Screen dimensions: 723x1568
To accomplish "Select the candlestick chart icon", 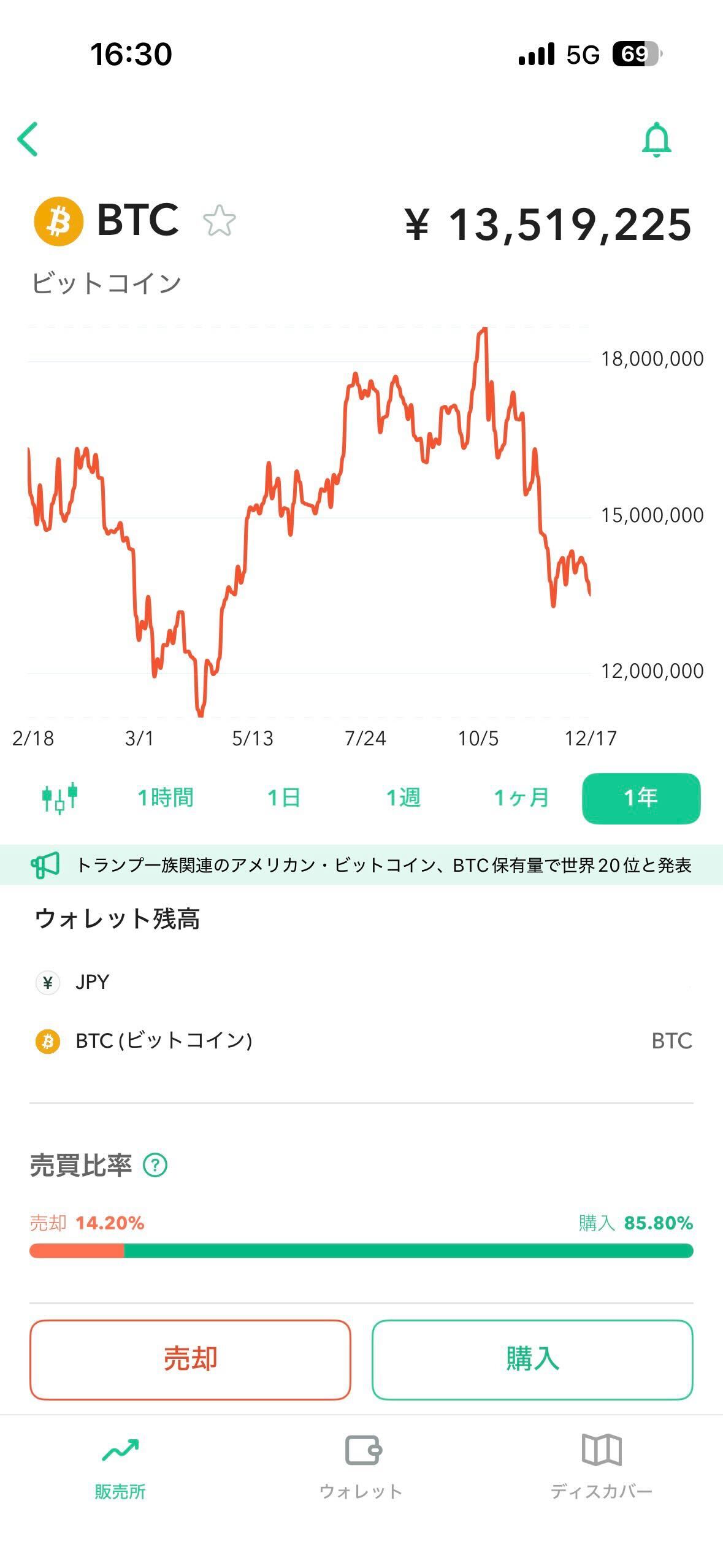I will pos(58,797).
